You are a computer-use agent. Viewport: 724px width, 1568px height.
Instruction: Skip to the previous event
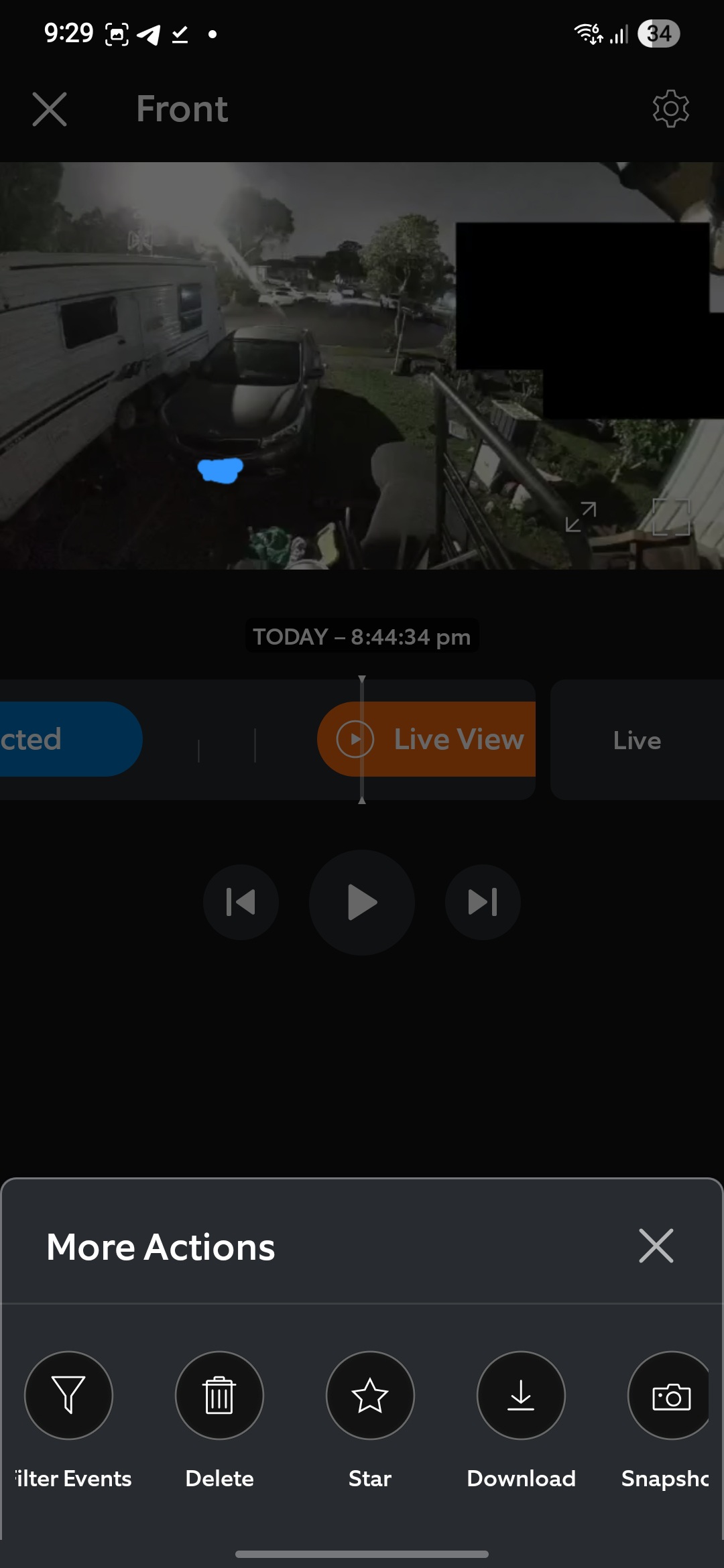pyautogui.click(x=241, y=903)
